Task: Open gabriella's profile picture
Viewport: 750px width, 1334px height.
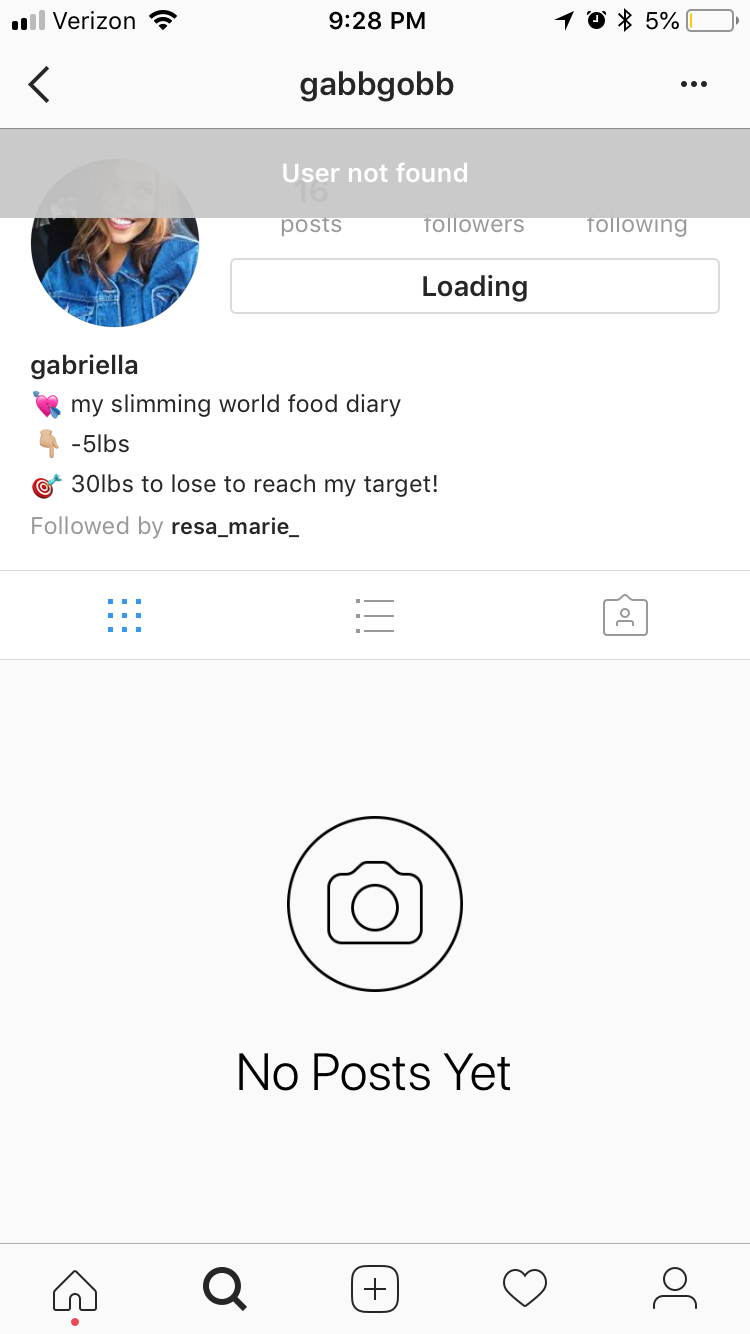Action: point(115,243)
